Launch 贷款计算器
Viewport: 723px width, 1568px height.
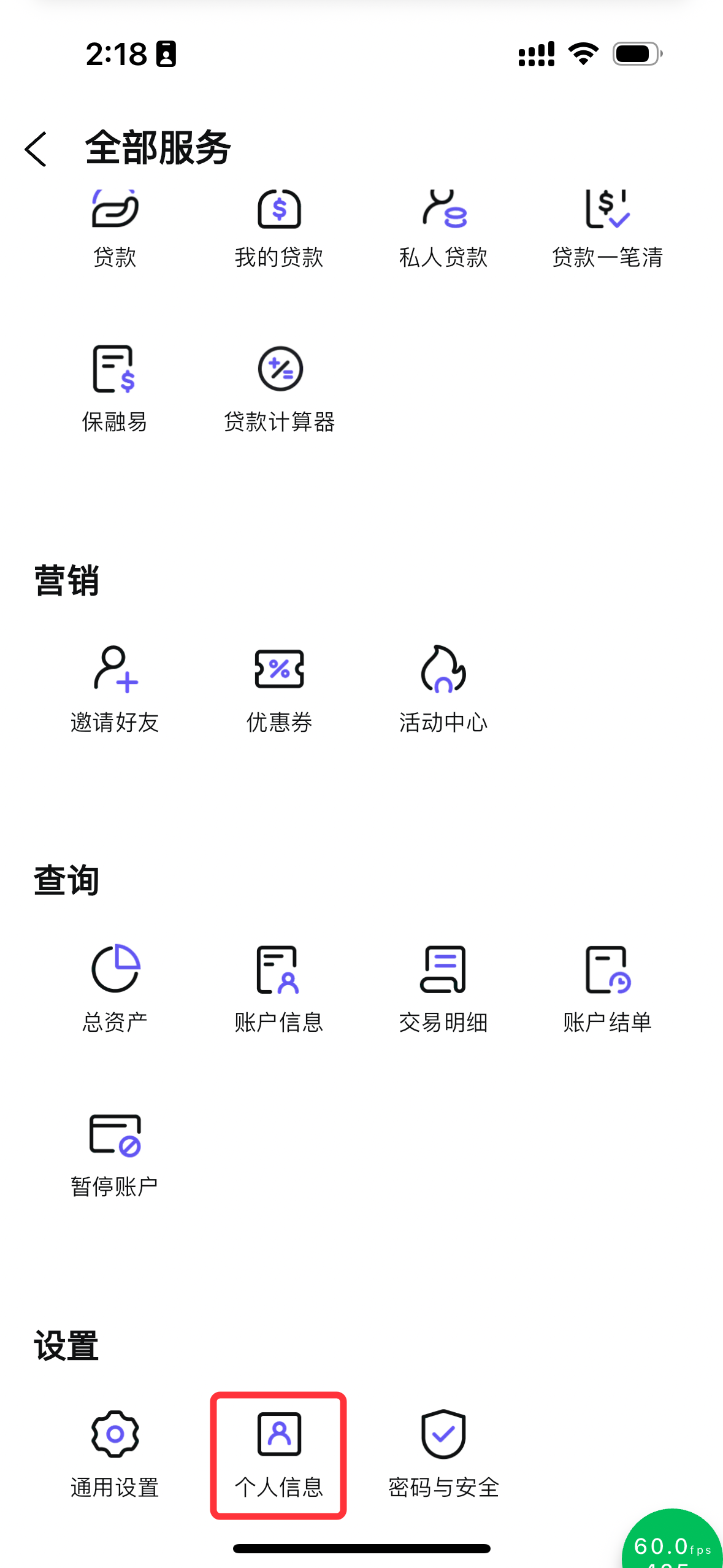point(279,388)
